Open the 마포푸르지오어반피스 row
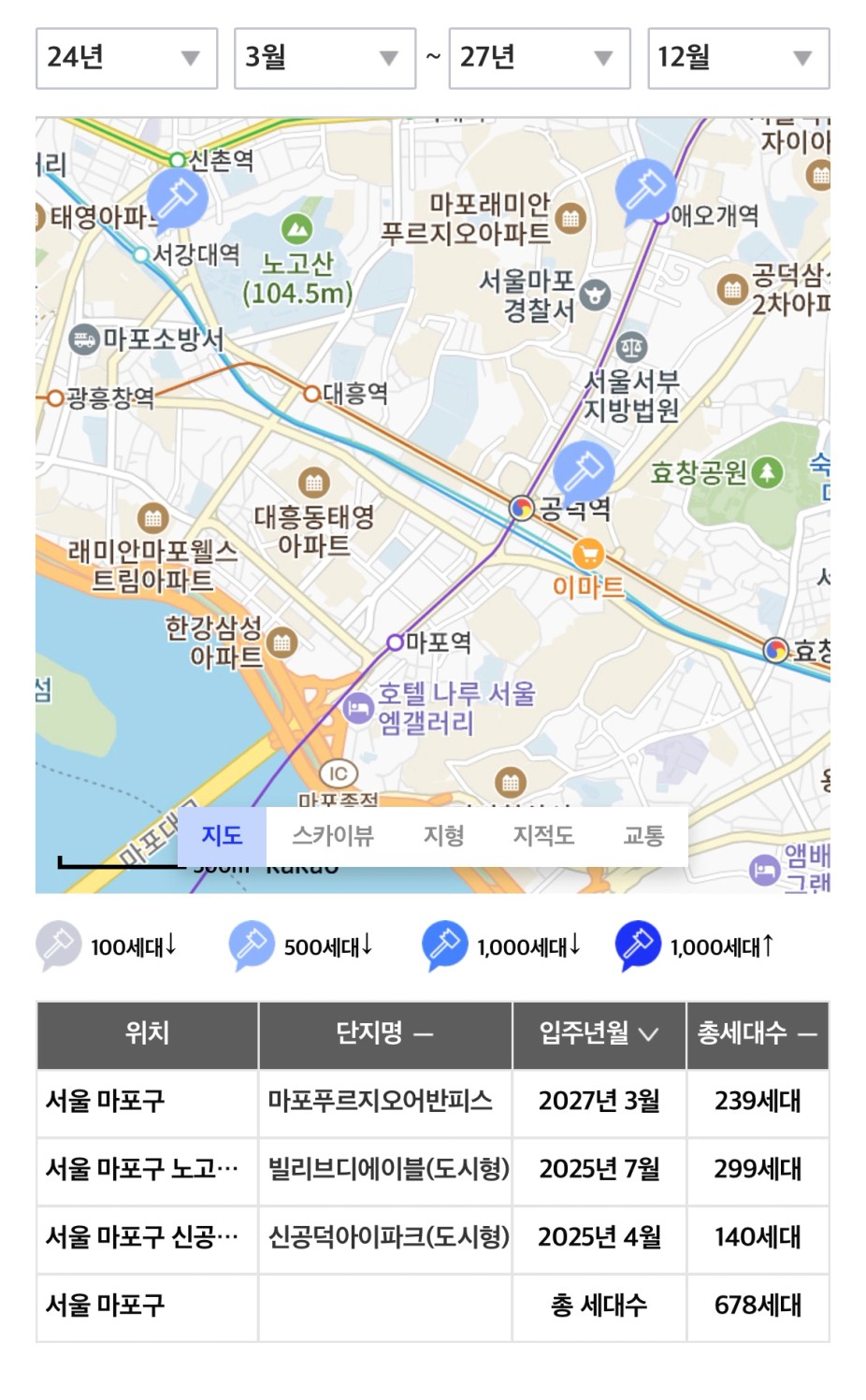 pos(380,1101)
